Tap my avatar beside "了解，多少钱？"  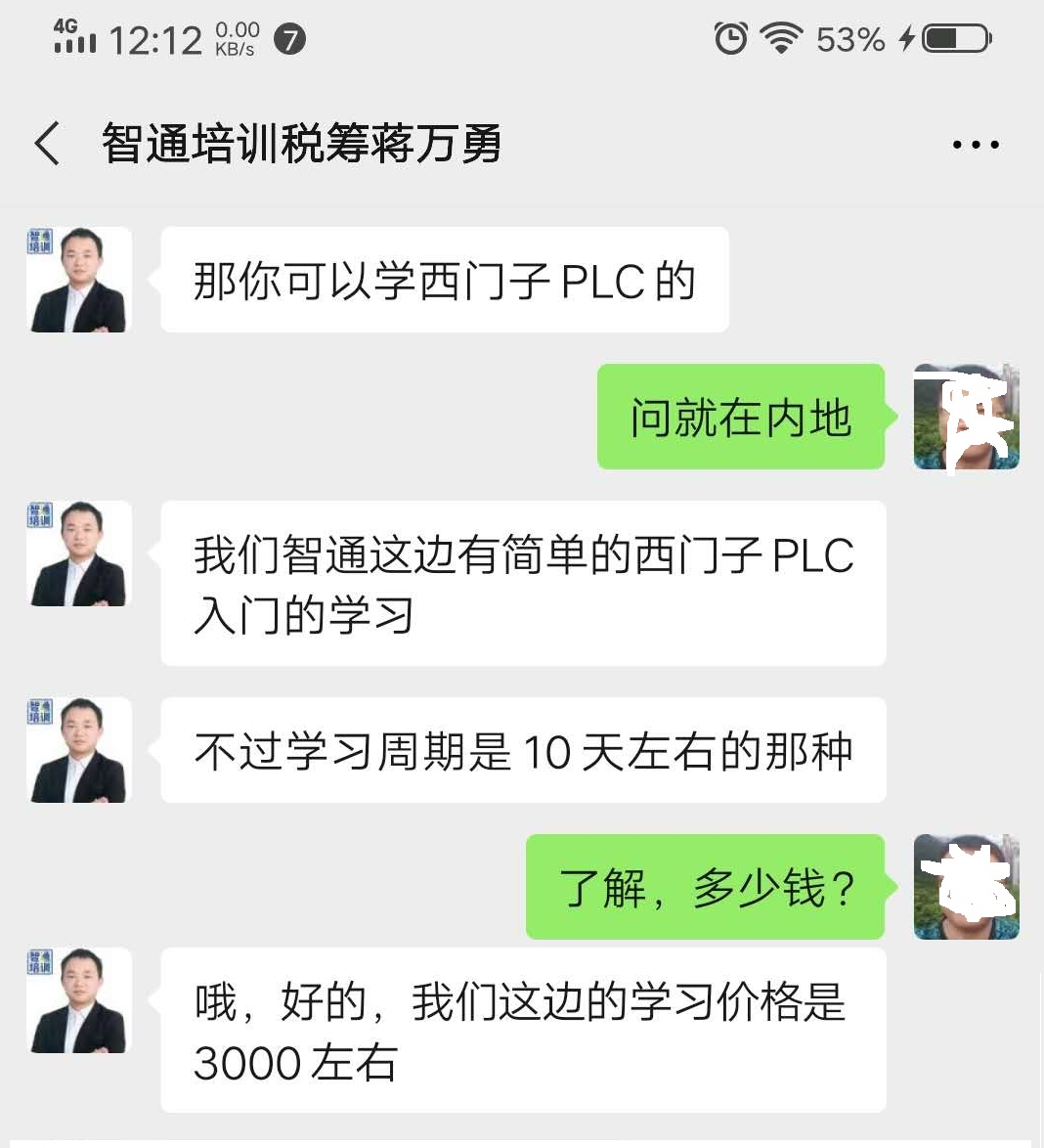pyautogui.click(x=966, y=887)
